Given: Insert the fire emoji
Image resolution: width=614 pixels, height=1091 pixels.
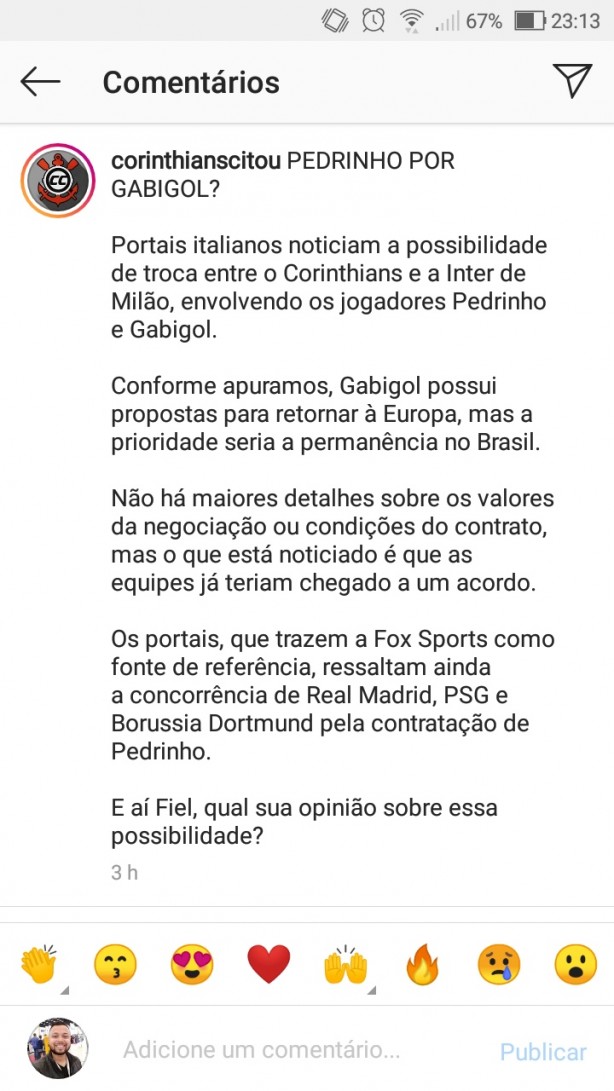Looking at the screenshot, I should pyautogui.click(x=423, y=964).
